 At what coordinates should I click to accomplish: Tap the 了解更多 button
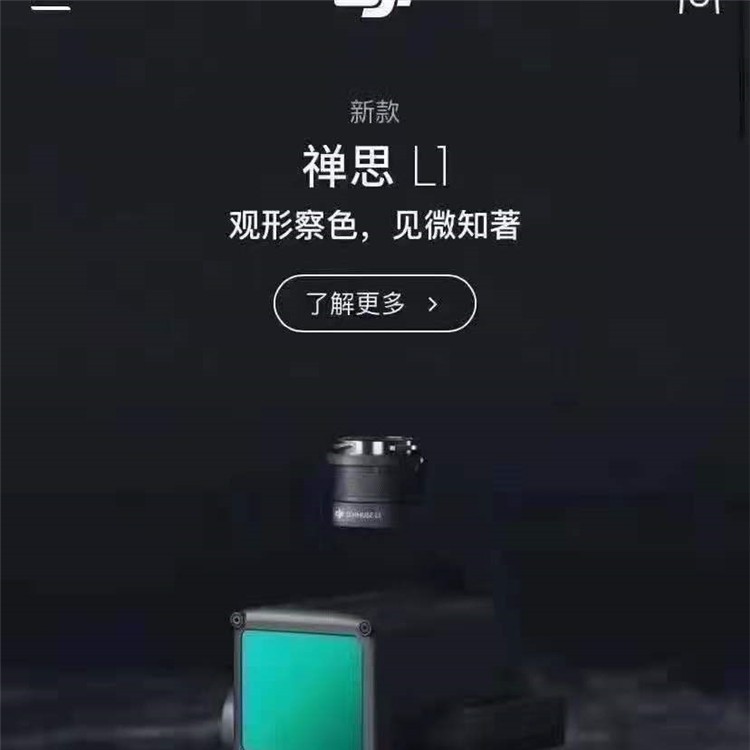tap(375, 304)
